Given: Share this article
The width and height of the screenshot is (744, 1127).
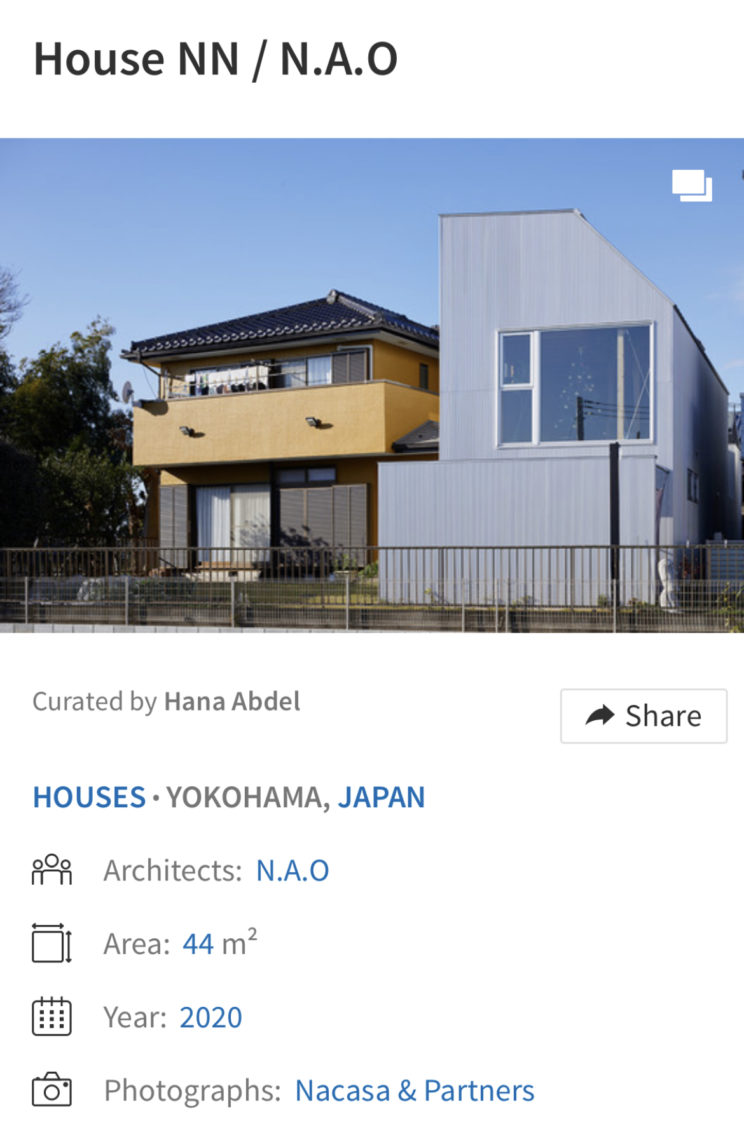Looking at the screenshot, I should [643, 716].
